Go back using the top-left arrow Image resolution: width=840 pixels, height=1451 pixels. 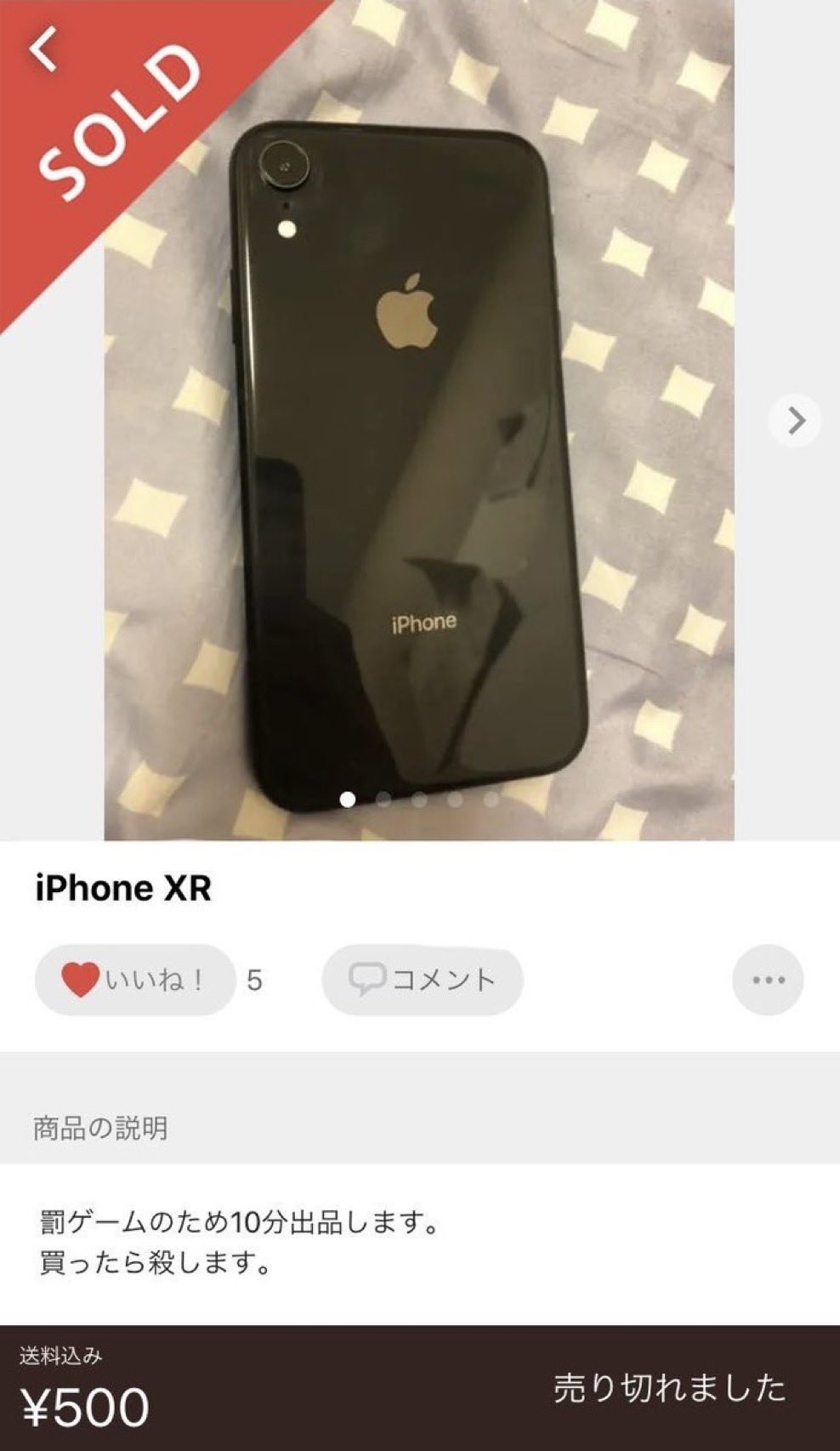tap(43, 53)
